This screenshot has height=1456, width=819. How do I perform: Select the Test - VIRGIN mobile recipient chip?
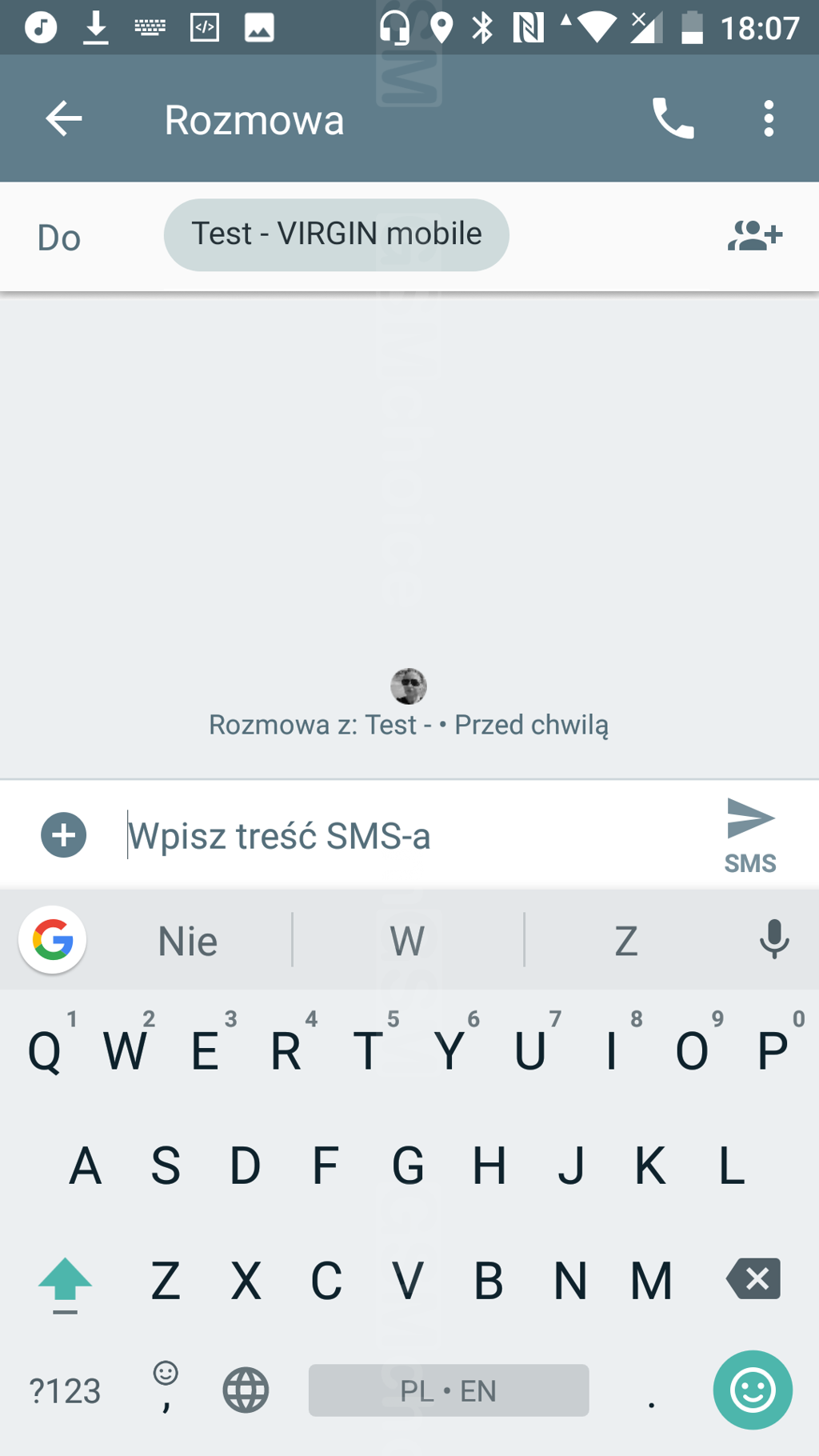pos(336,234)
